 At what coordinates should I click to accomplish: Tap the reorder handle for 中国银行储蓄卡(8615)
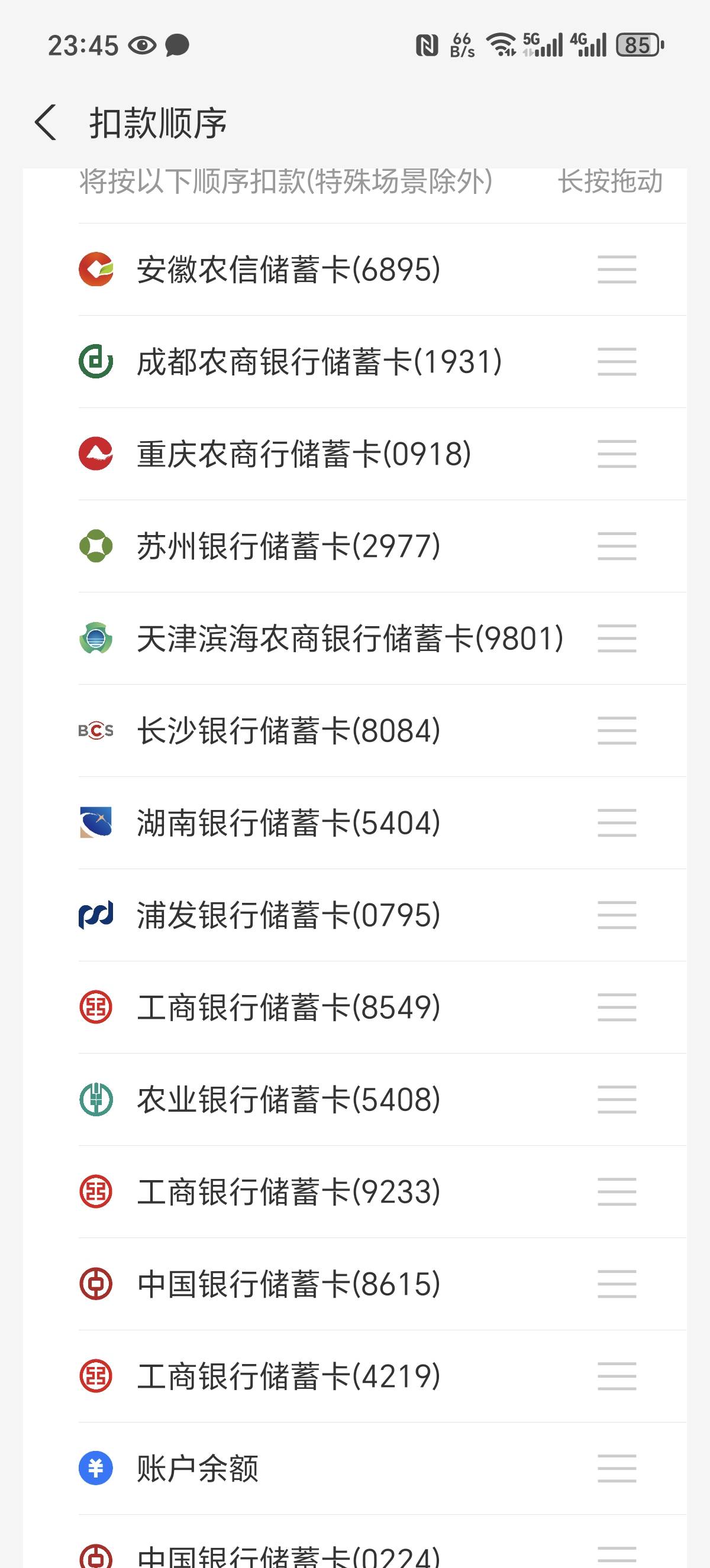click(617, 1284)
